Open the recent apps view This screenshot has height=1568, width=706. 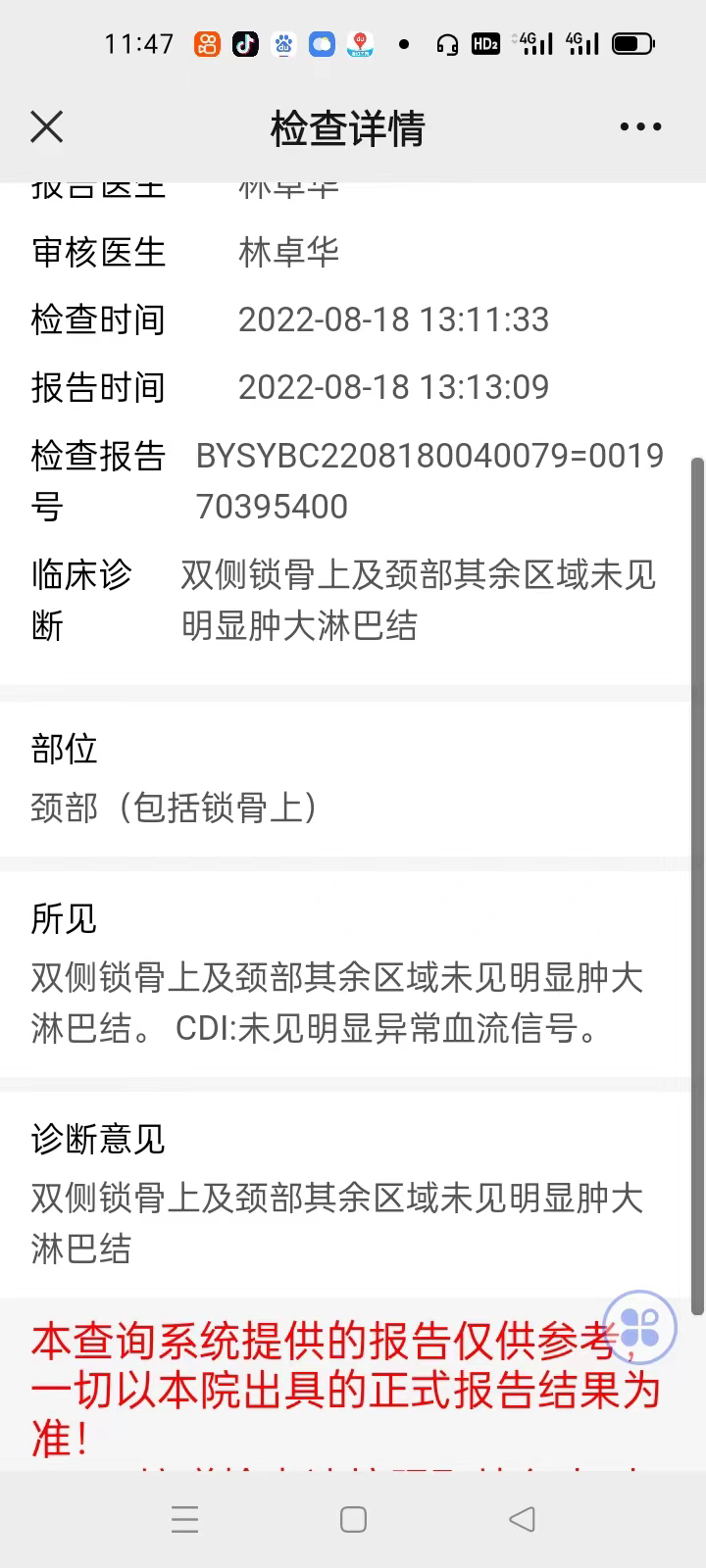click(184, 1519)
